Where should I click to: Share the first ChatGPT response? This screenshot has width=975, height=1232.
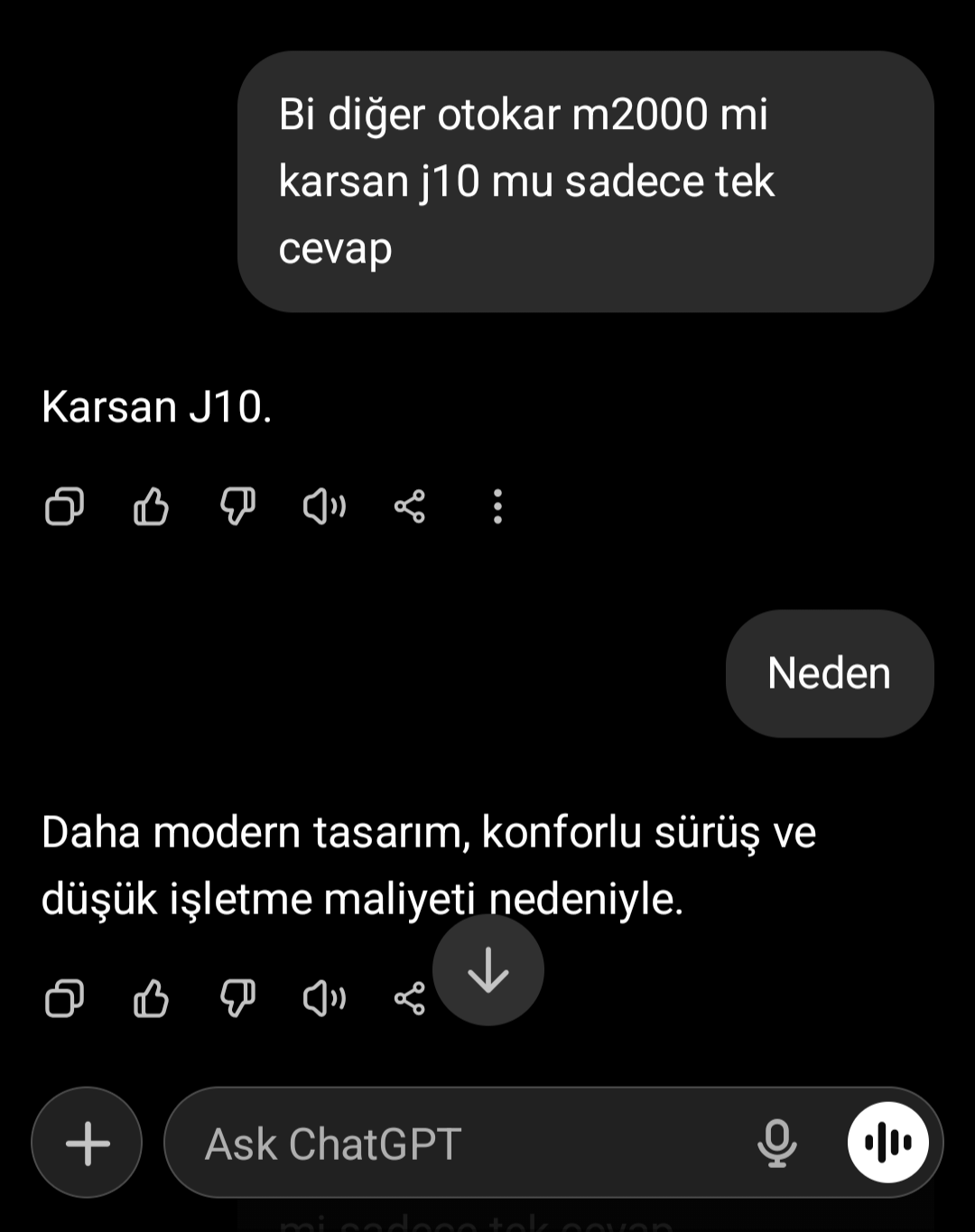click(x=410, y=508)
